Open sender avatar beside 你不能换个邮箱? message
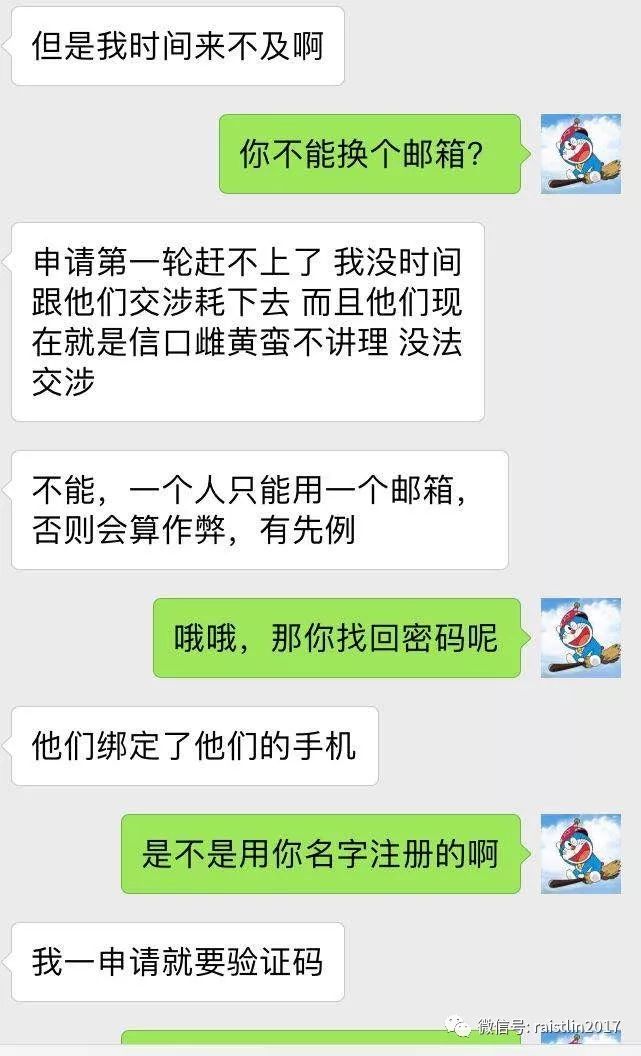The height and width of the screenshot is (1056, 641). [581, 153]
